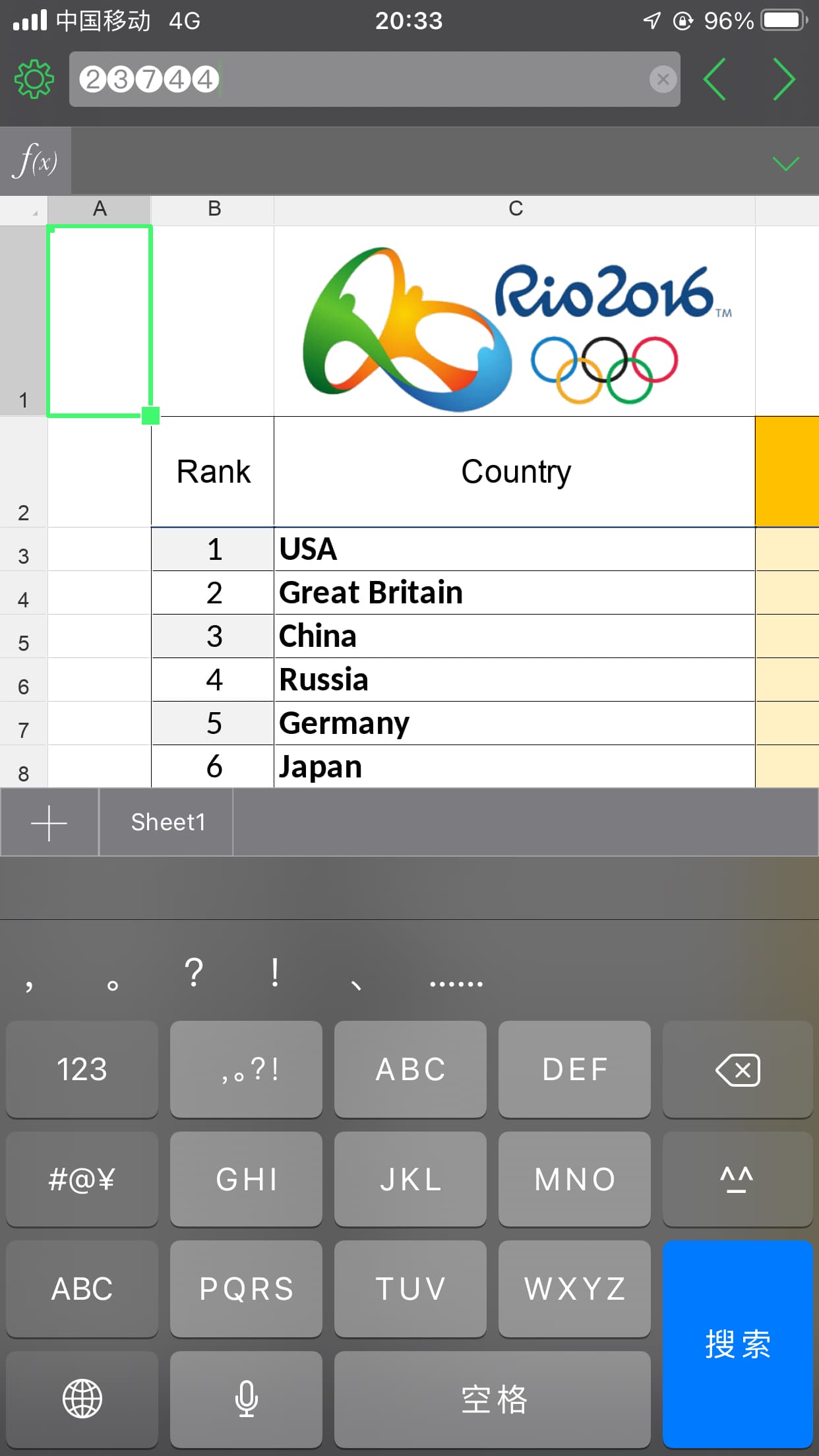The image size is (819, 1456).
Task: Tap the globe keyboard switch key
Action: 82,1399
